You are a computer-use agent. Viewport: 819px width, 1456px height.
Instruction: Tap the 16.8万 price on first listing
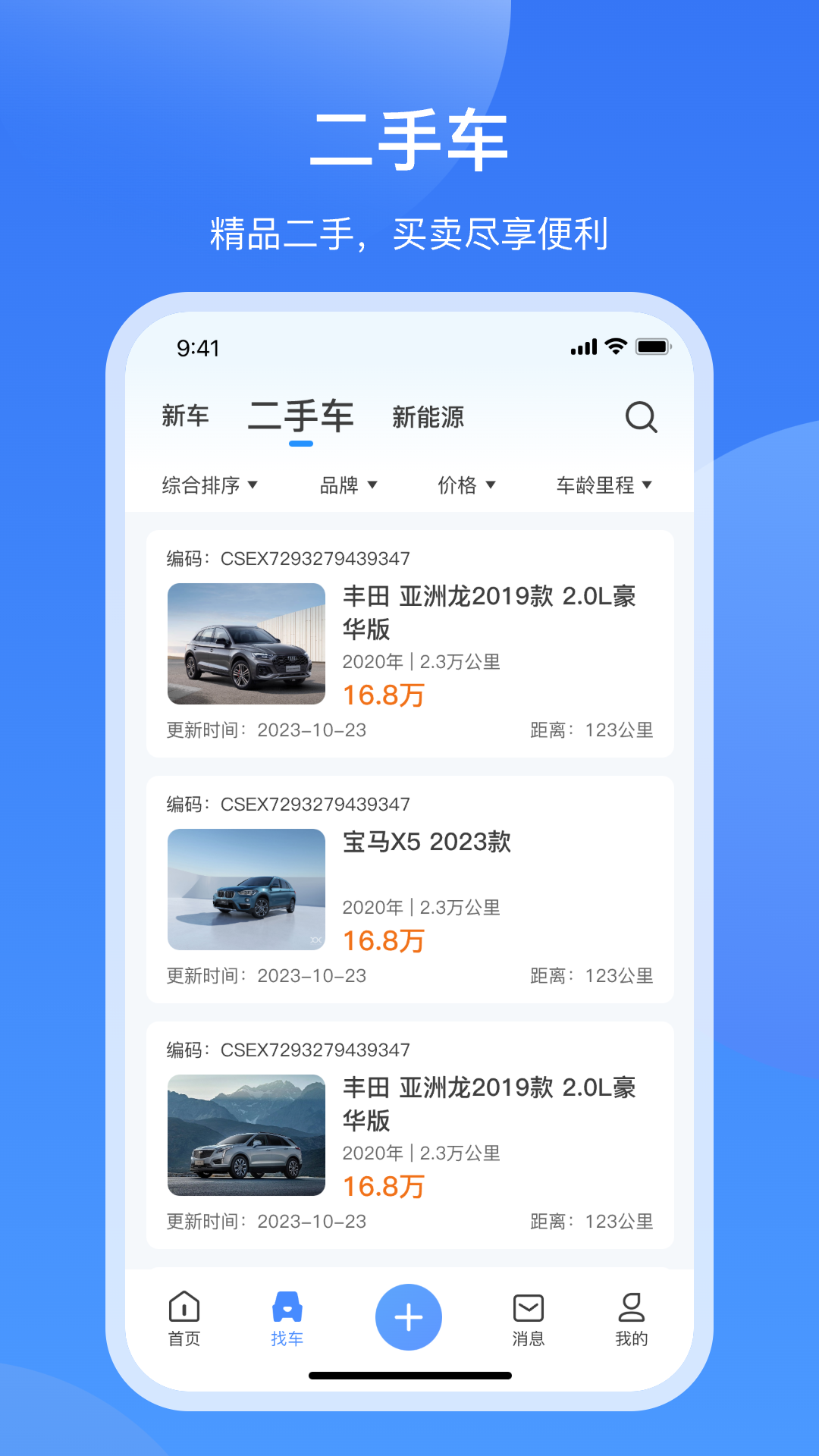click(383, 694)
